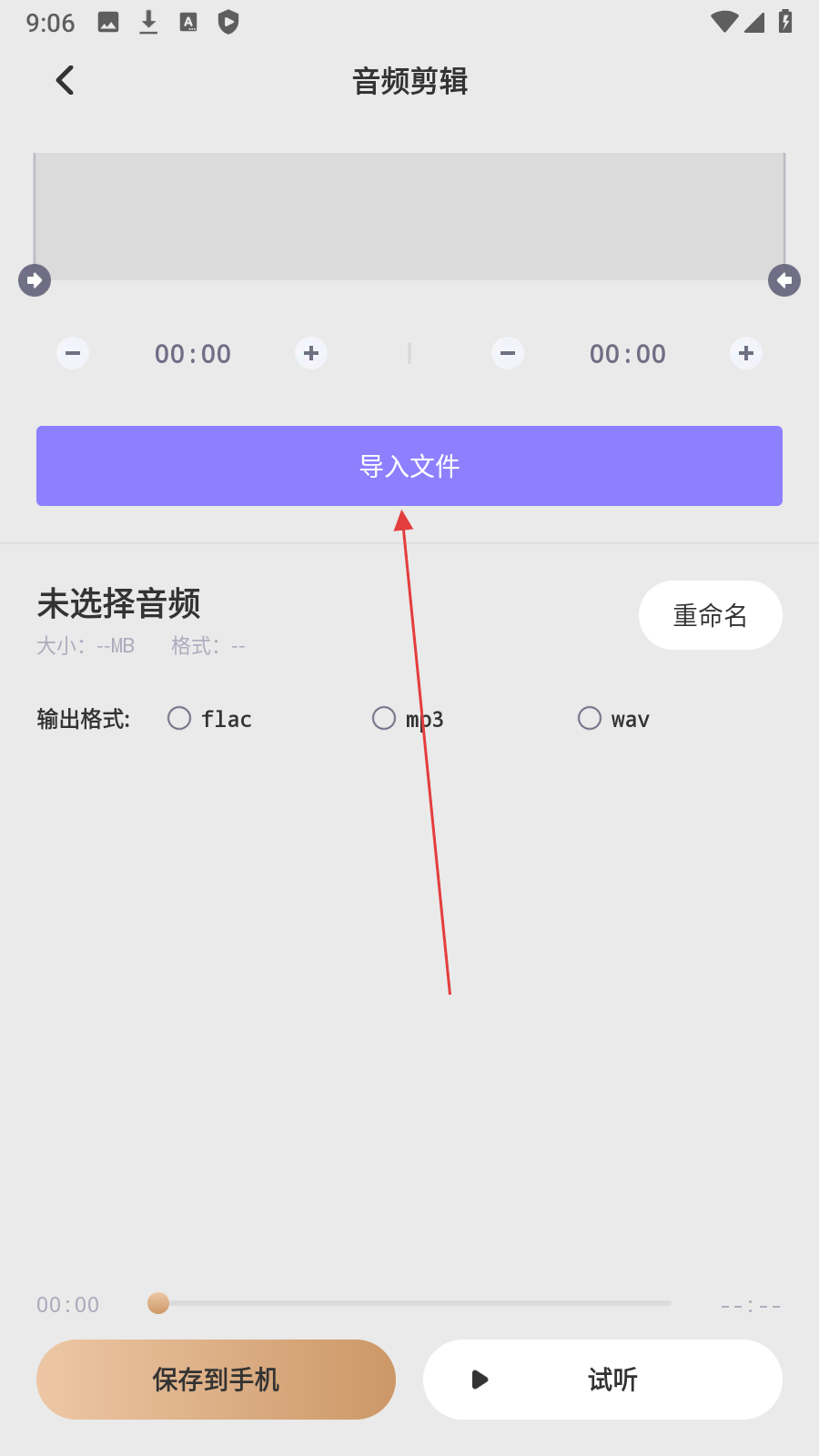
Task: Increase the end time with plus
Action: tap(746, 353)
